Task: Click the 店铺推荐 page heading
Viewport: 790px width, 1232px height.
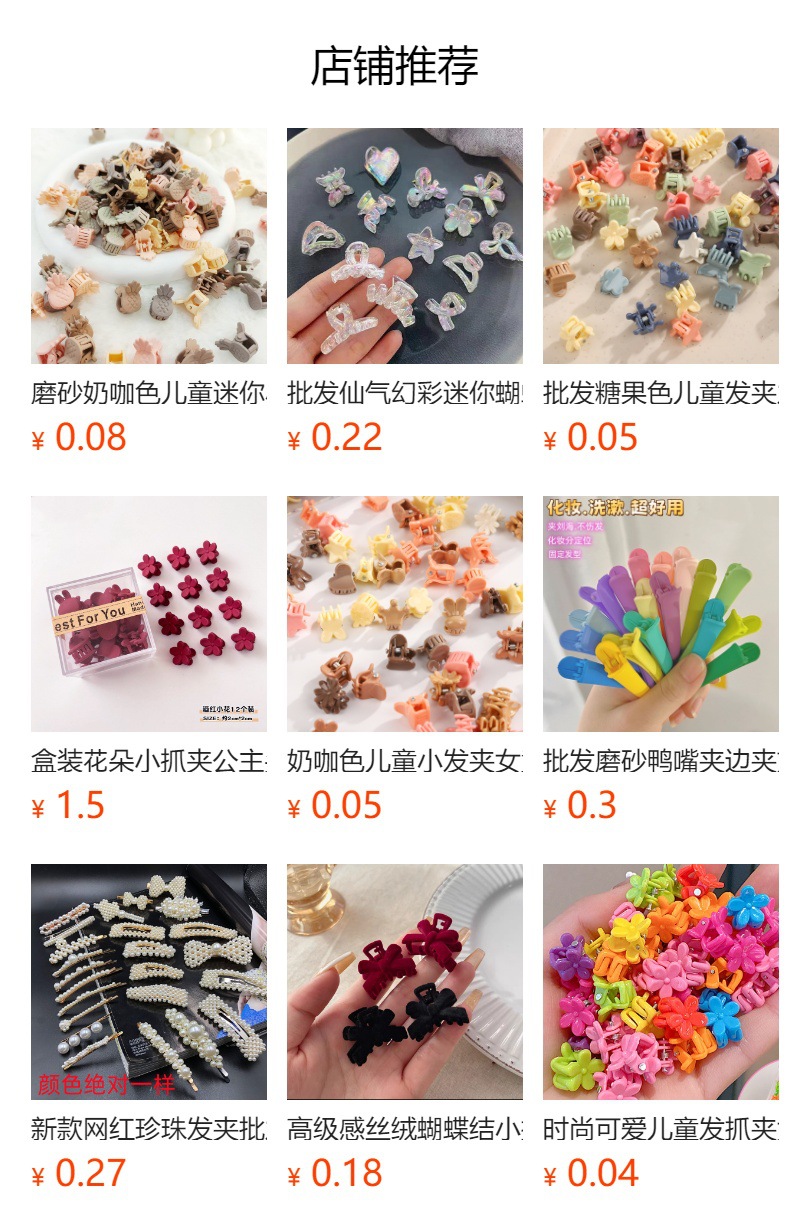Action: [395, 63]
